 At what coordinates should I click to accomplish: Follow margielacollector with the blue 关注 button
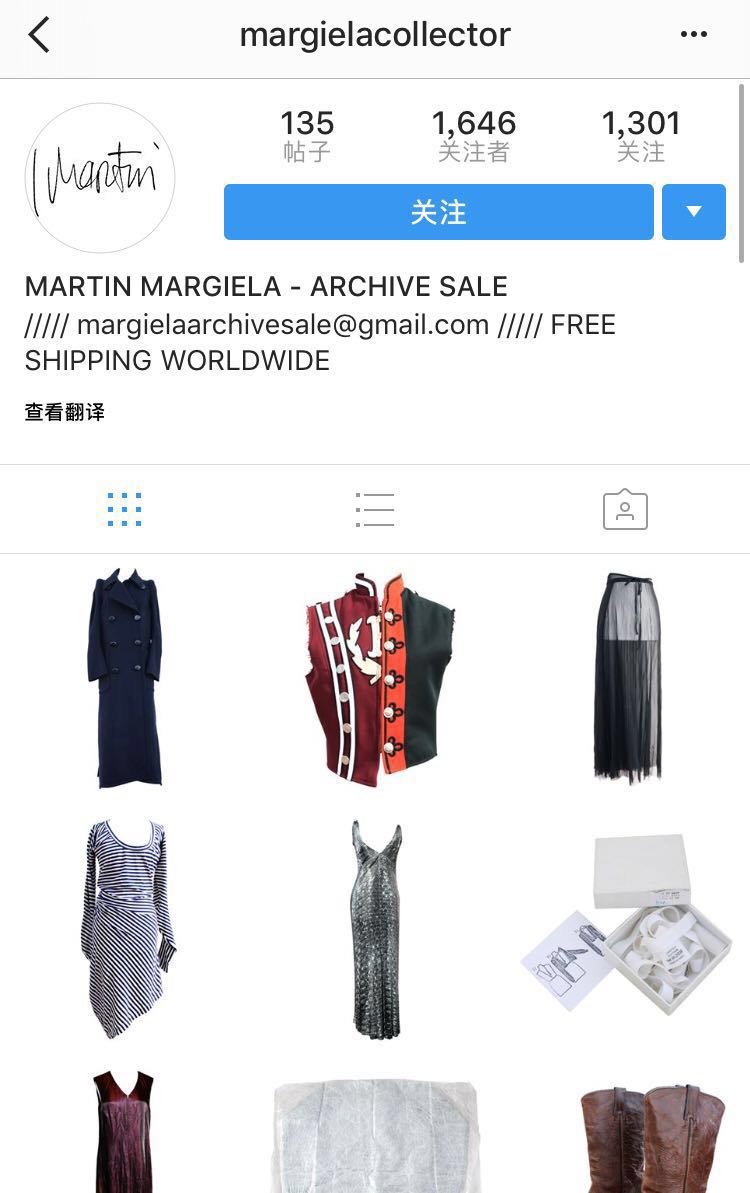coord(438,212)
